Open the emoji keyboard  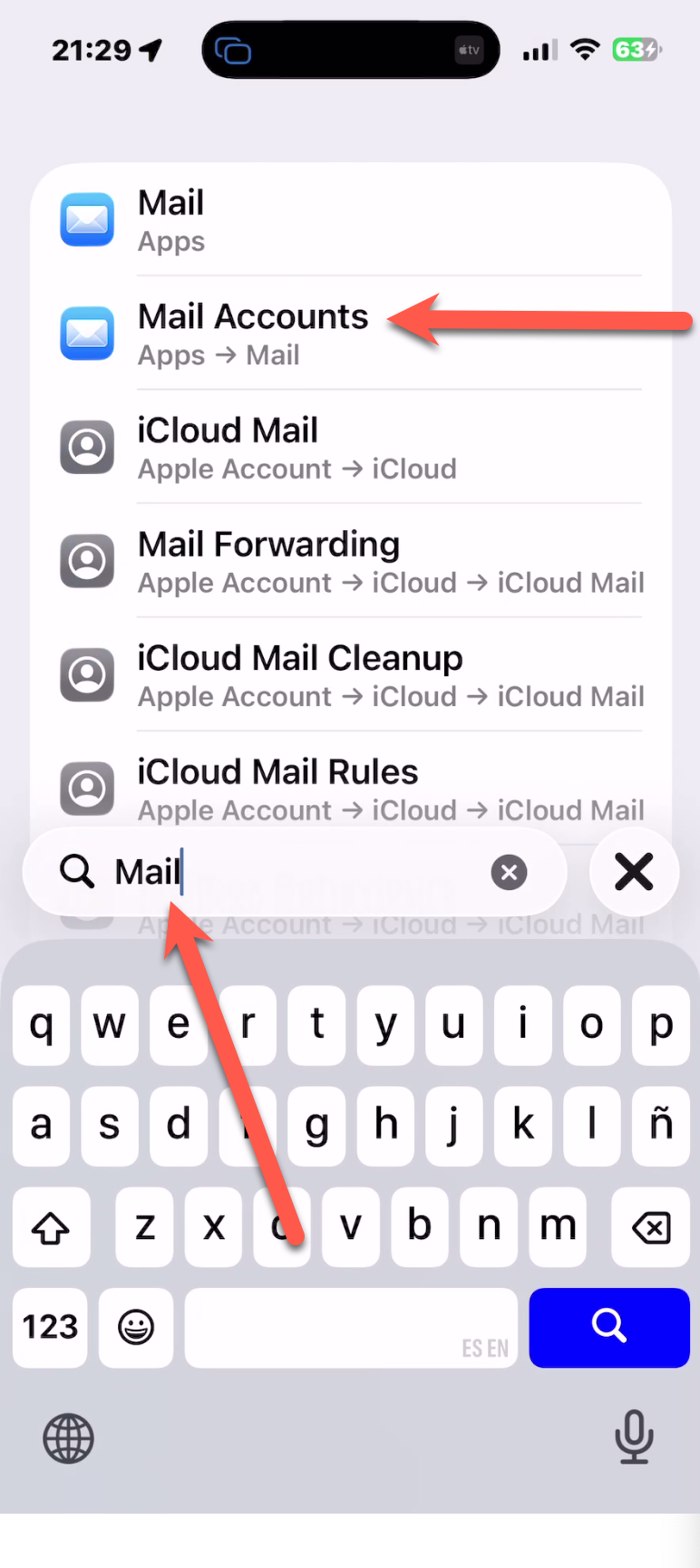[x=136, y=1327]
